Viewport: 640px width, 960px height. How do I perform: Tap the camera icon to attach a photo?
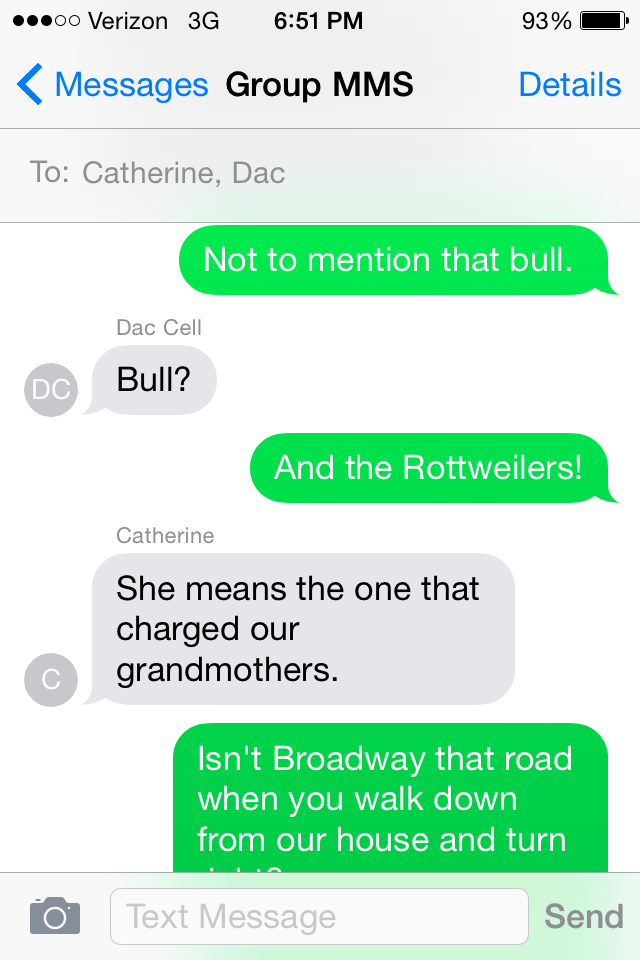pyautogui.click(x=55, y=915)
